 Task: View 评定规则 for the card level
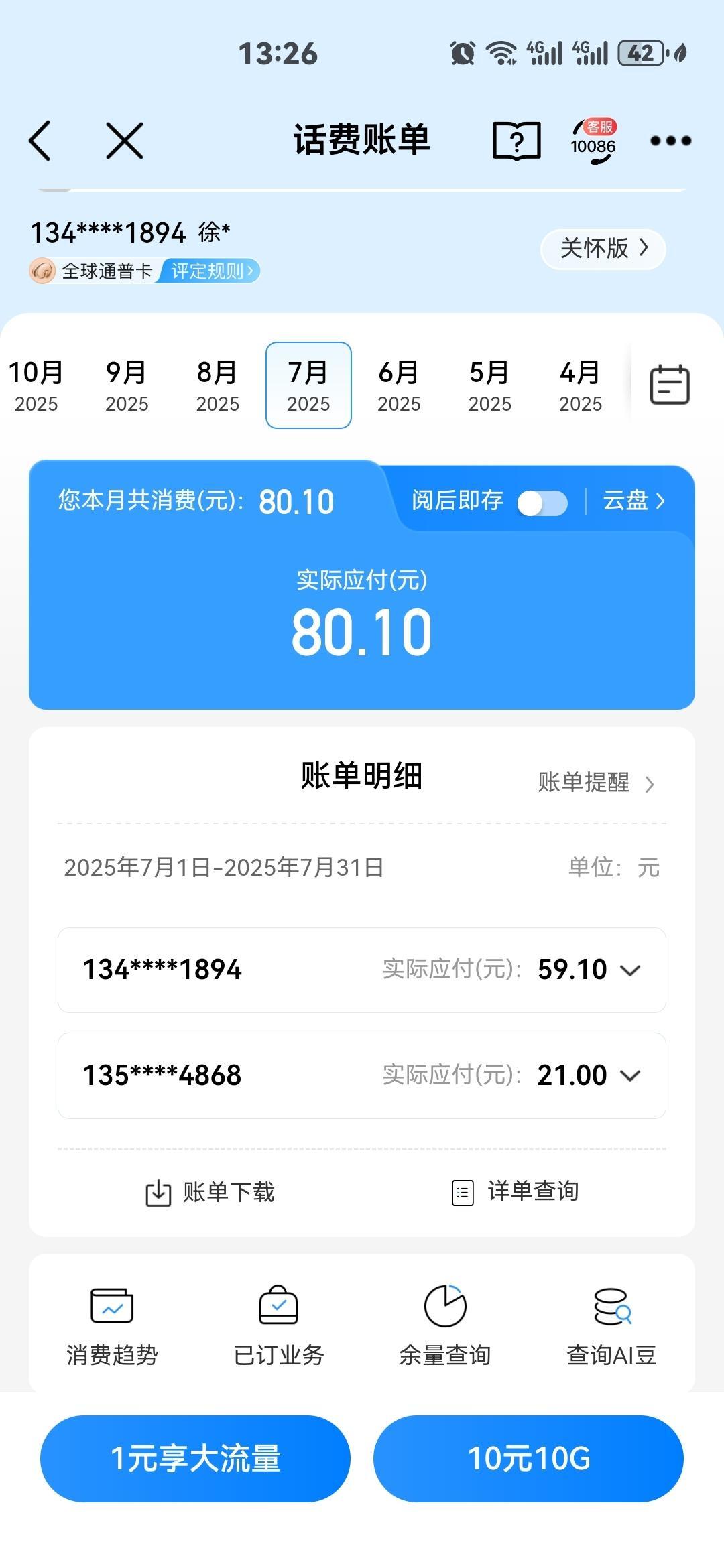click(210, 271)
